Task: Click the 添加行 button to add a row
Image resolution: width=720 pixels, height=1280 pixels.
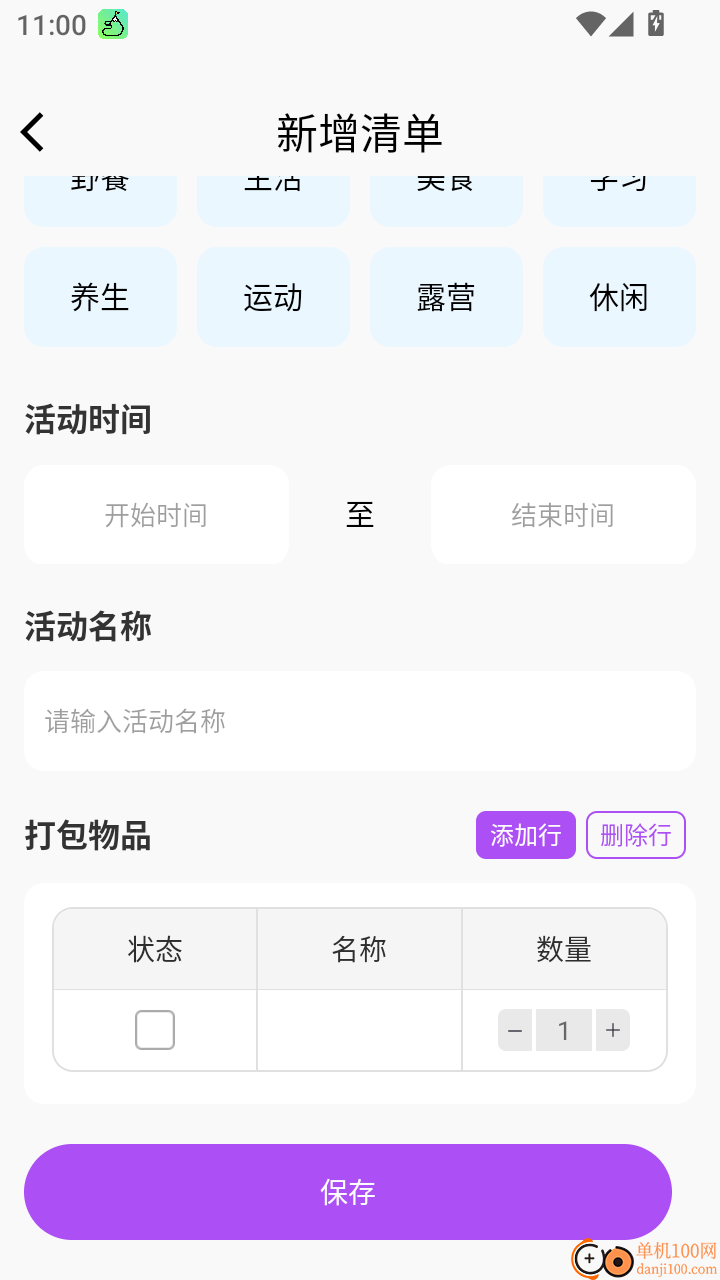Action: point(525,834)
